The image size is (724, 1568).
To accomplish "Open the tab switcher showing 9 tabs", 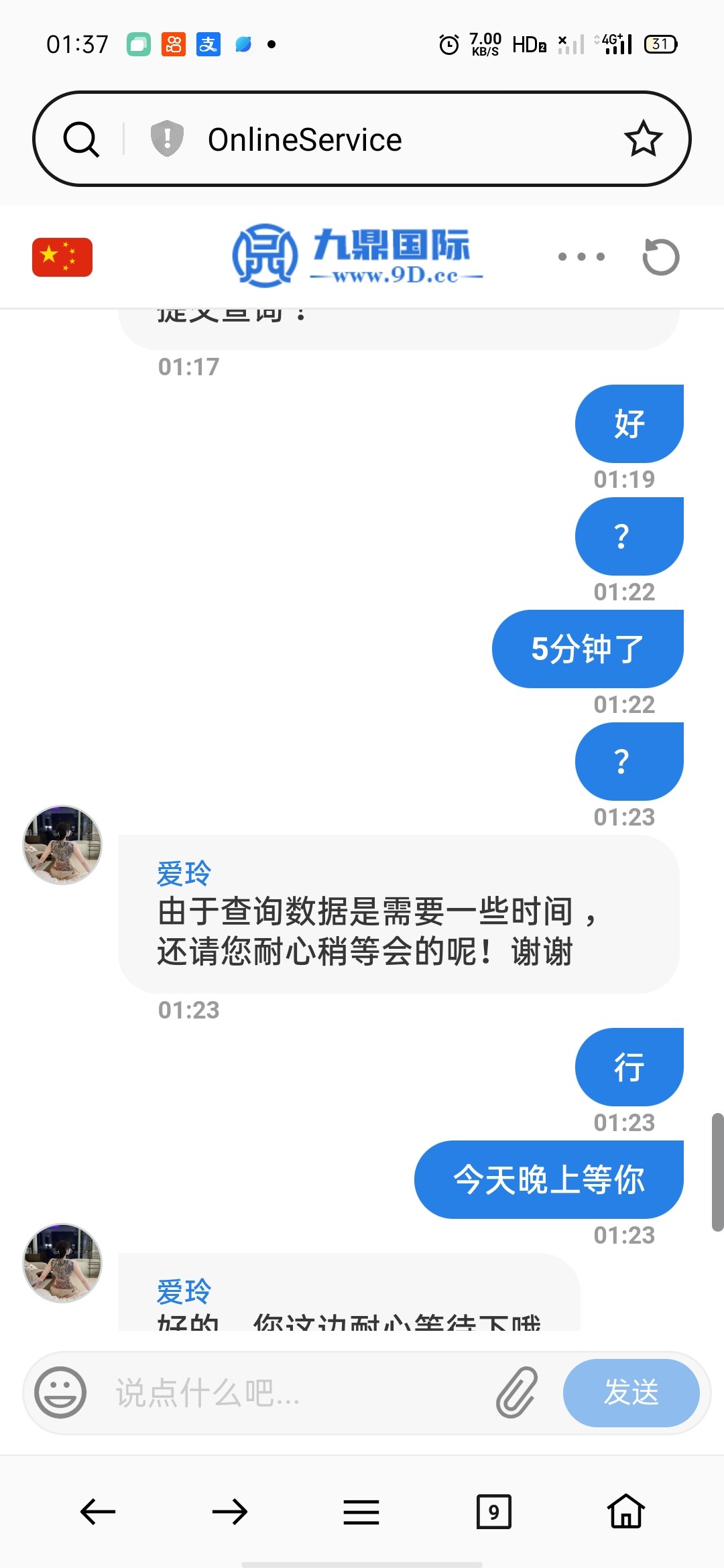I will pyautogui.click(x=494, y=1511).
